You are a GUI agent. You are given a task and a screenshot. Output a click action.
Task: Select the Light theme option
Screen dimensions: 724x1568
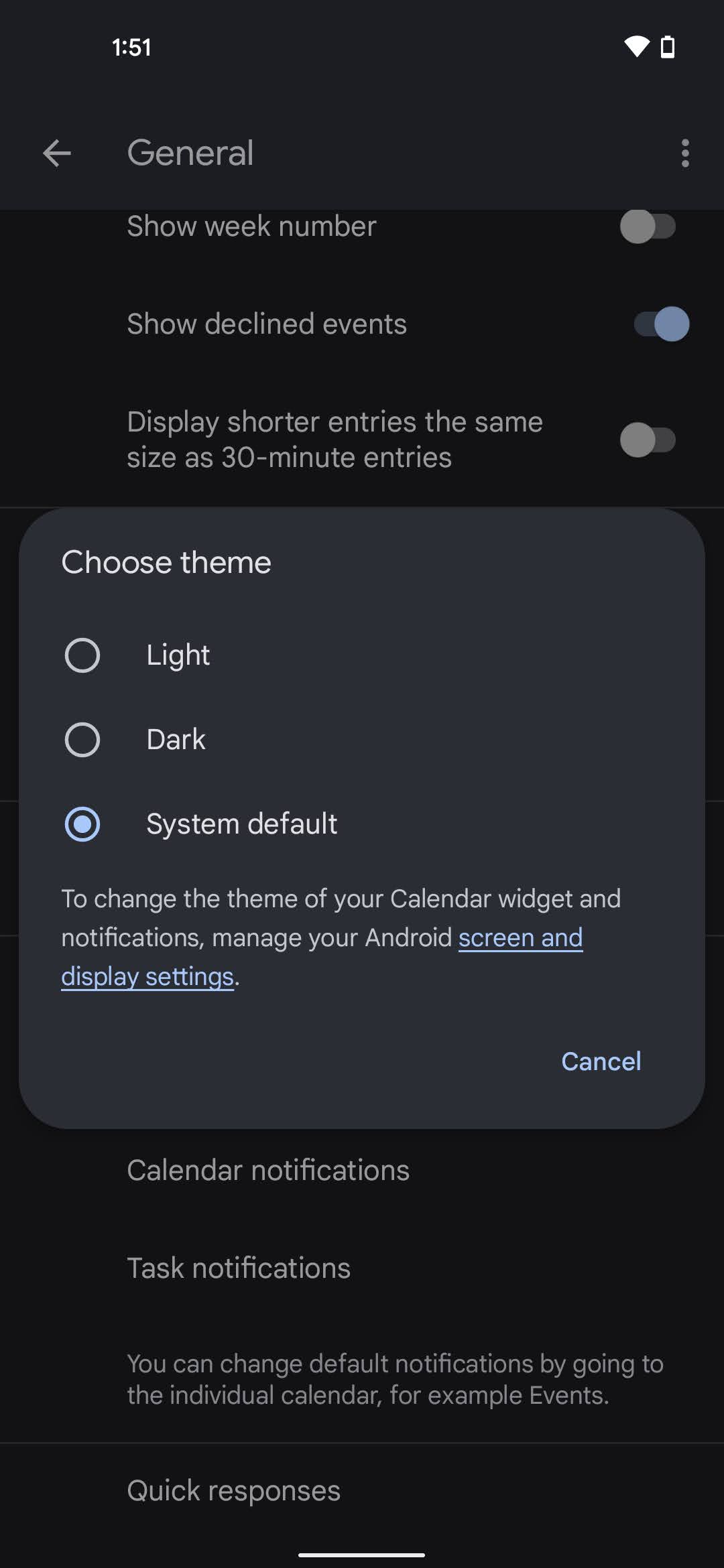coord(82,655)
